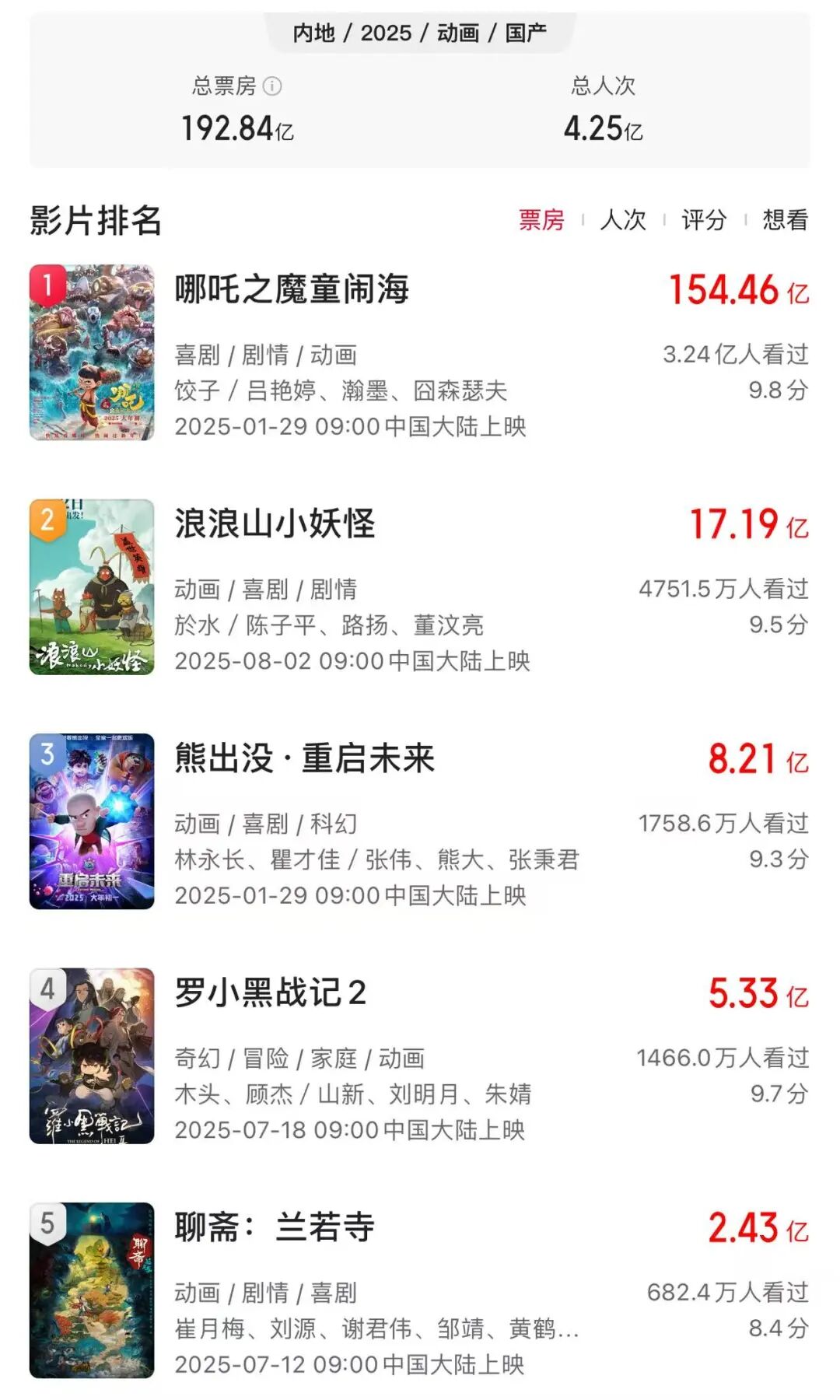Change the 内地 / 2025 / 动画 / 国产 filter
The width and height of the screenshot is (840, 1400).
point(420,33)
